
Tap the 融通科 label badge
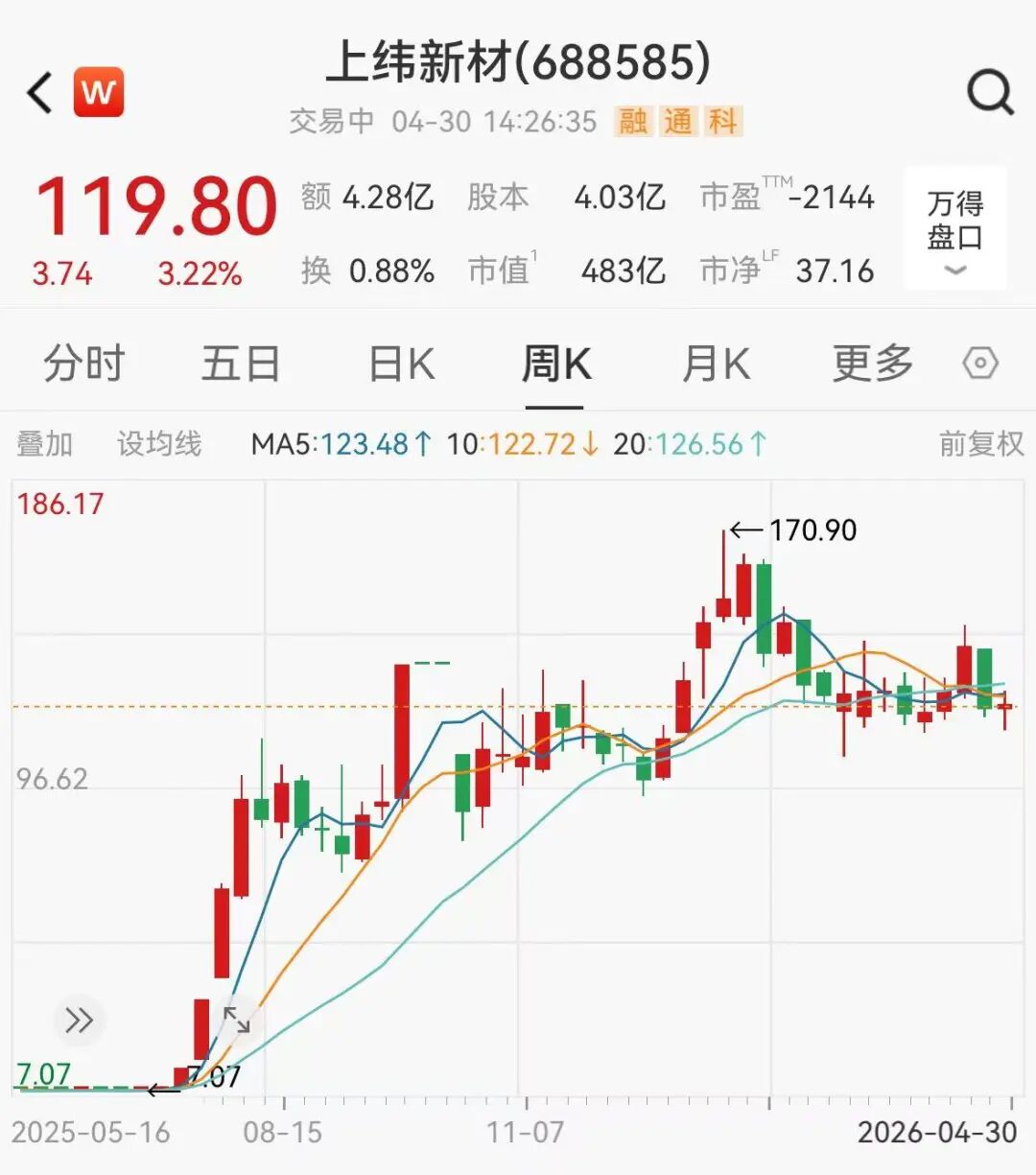point(678,122)
